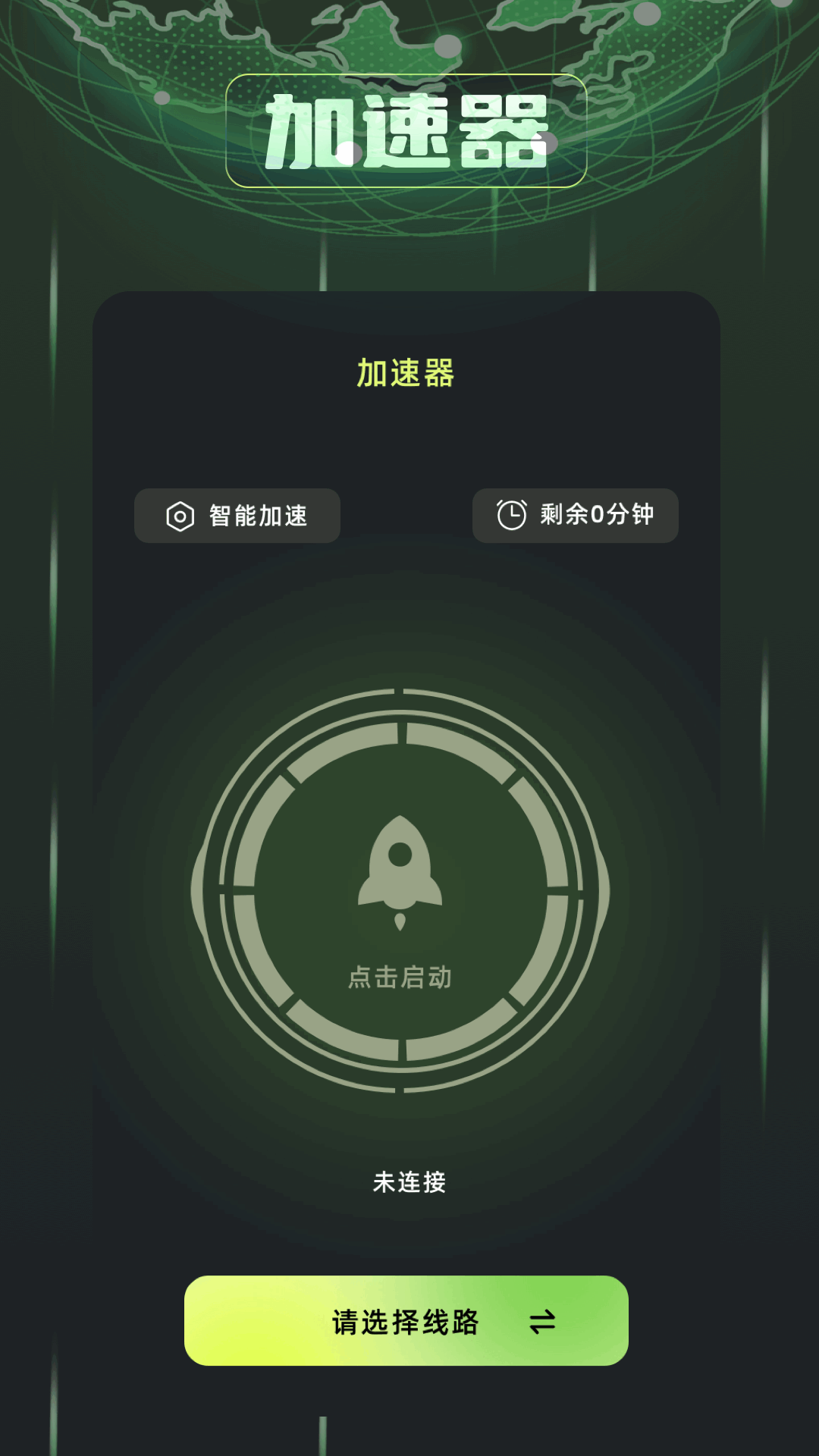Tap the 剩余0分钟 remaining time chip
The image size is (819, 1456).
click(x=576, y=516)
